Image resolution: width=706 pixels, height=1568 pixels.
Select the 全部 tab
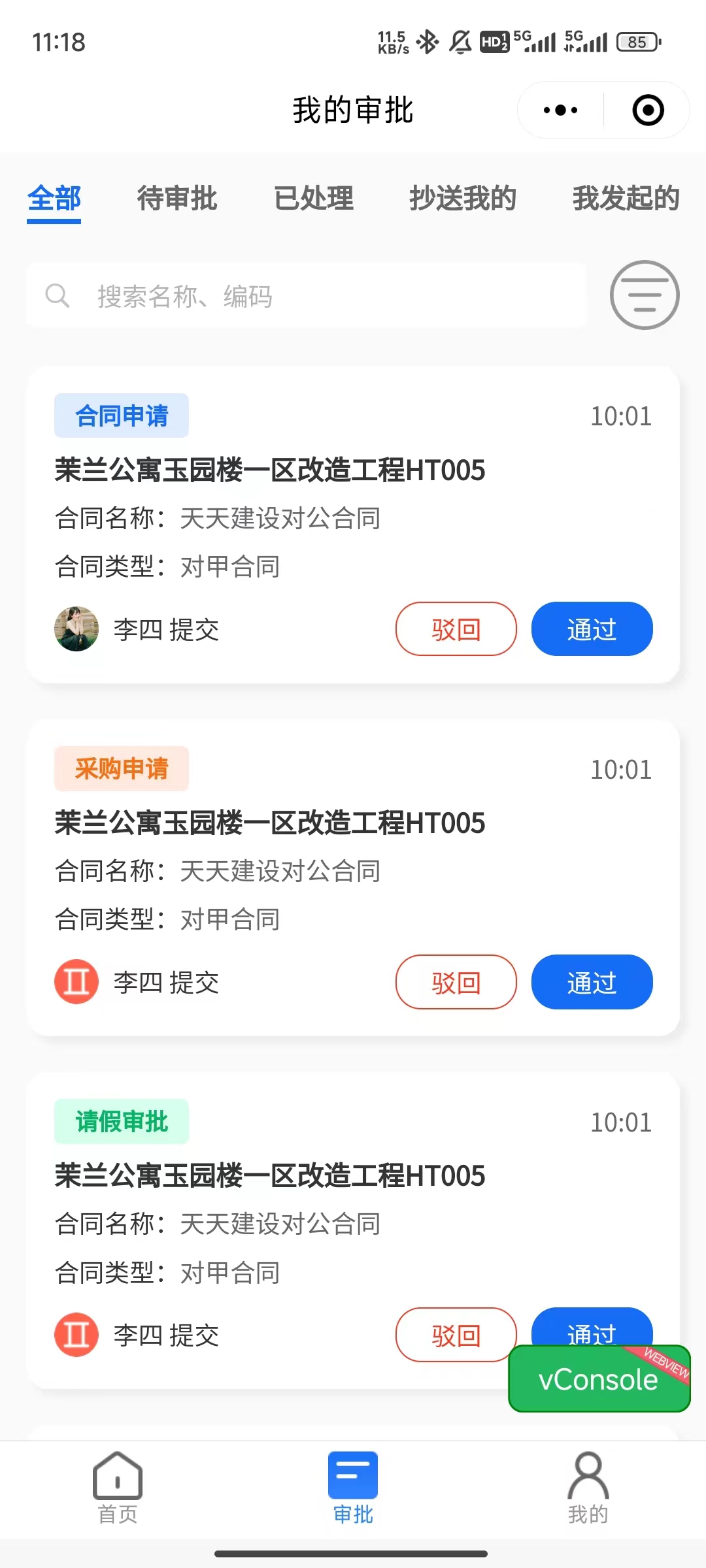click(54, 198)
